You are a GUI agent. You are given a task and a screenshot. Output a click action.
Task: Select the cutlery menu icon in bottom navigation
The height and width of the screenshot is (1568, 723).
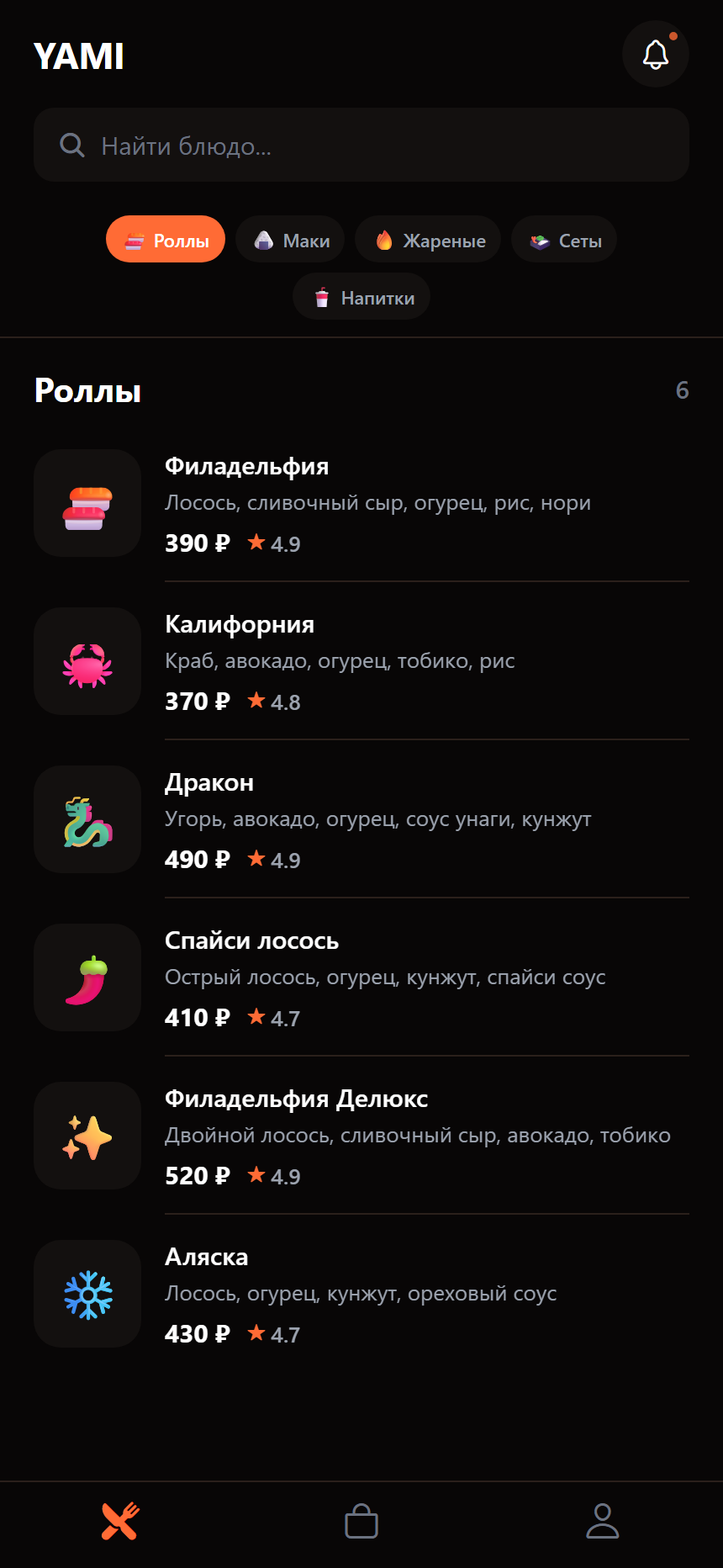tap(120, 1522)
